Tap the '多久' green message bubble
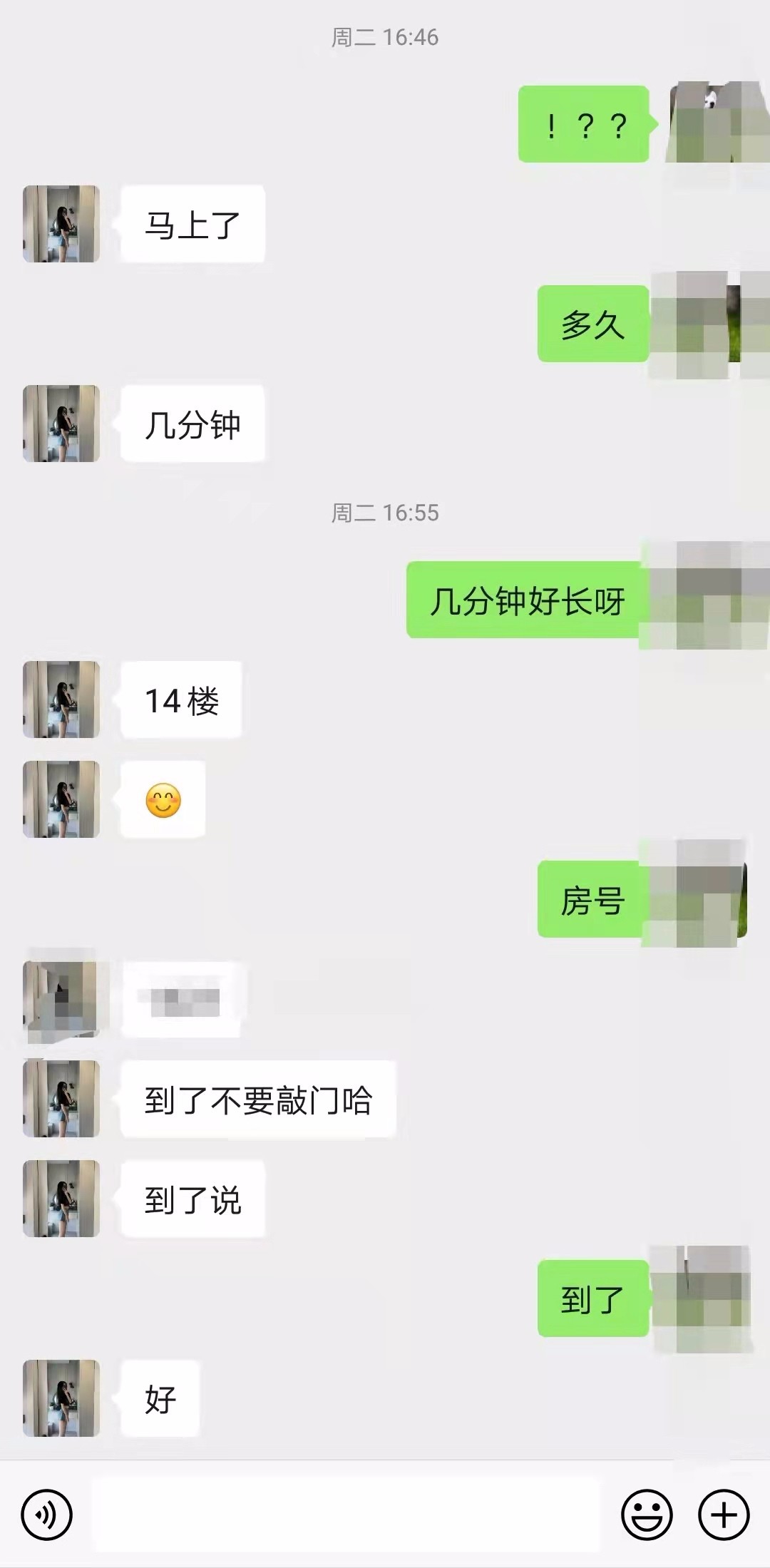 coord(592,326)
